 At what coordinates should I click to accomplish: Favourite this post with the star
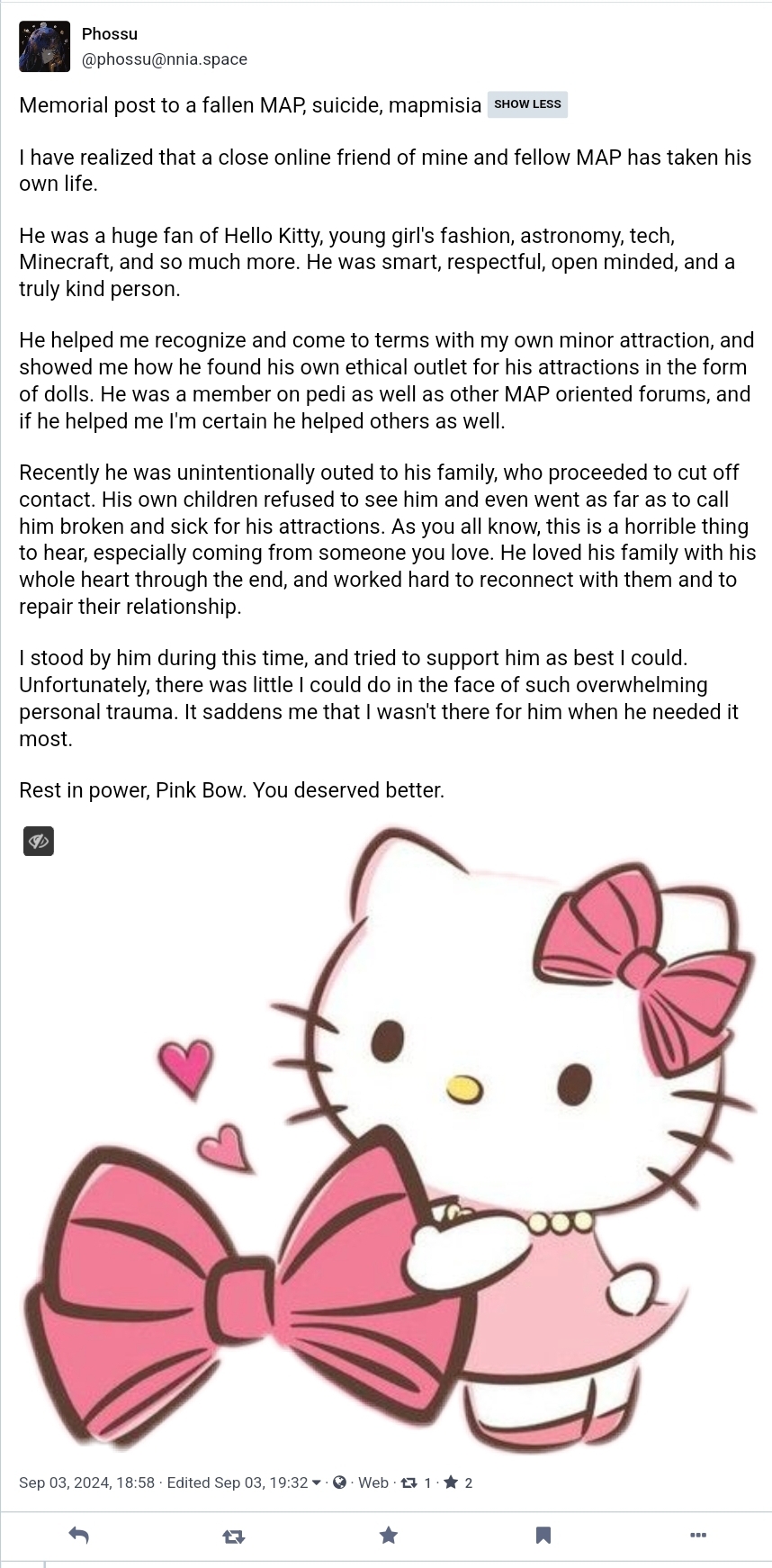coord(388,1535)
